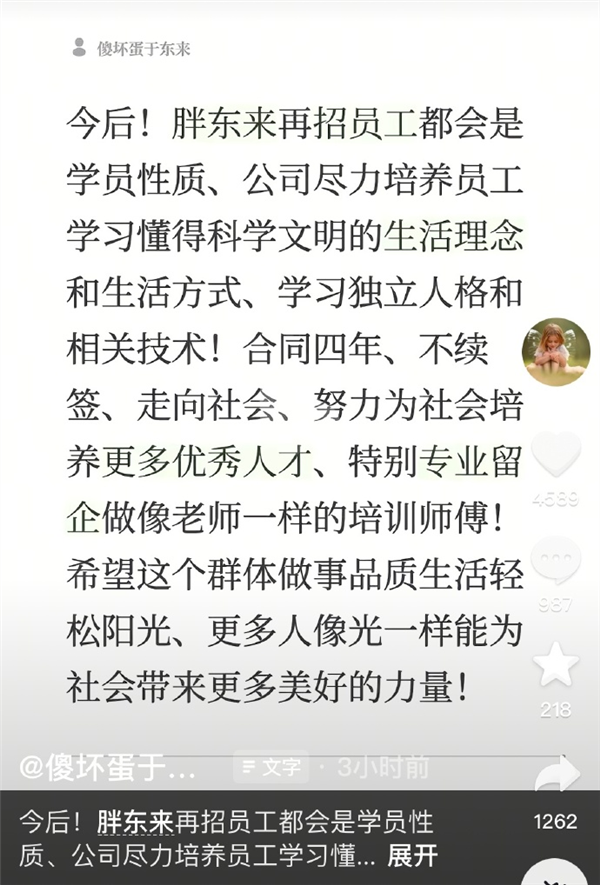Favorite the post with the star icon
Image resolution: width=600 pixels, height=885 pixels.
point(556,664)
